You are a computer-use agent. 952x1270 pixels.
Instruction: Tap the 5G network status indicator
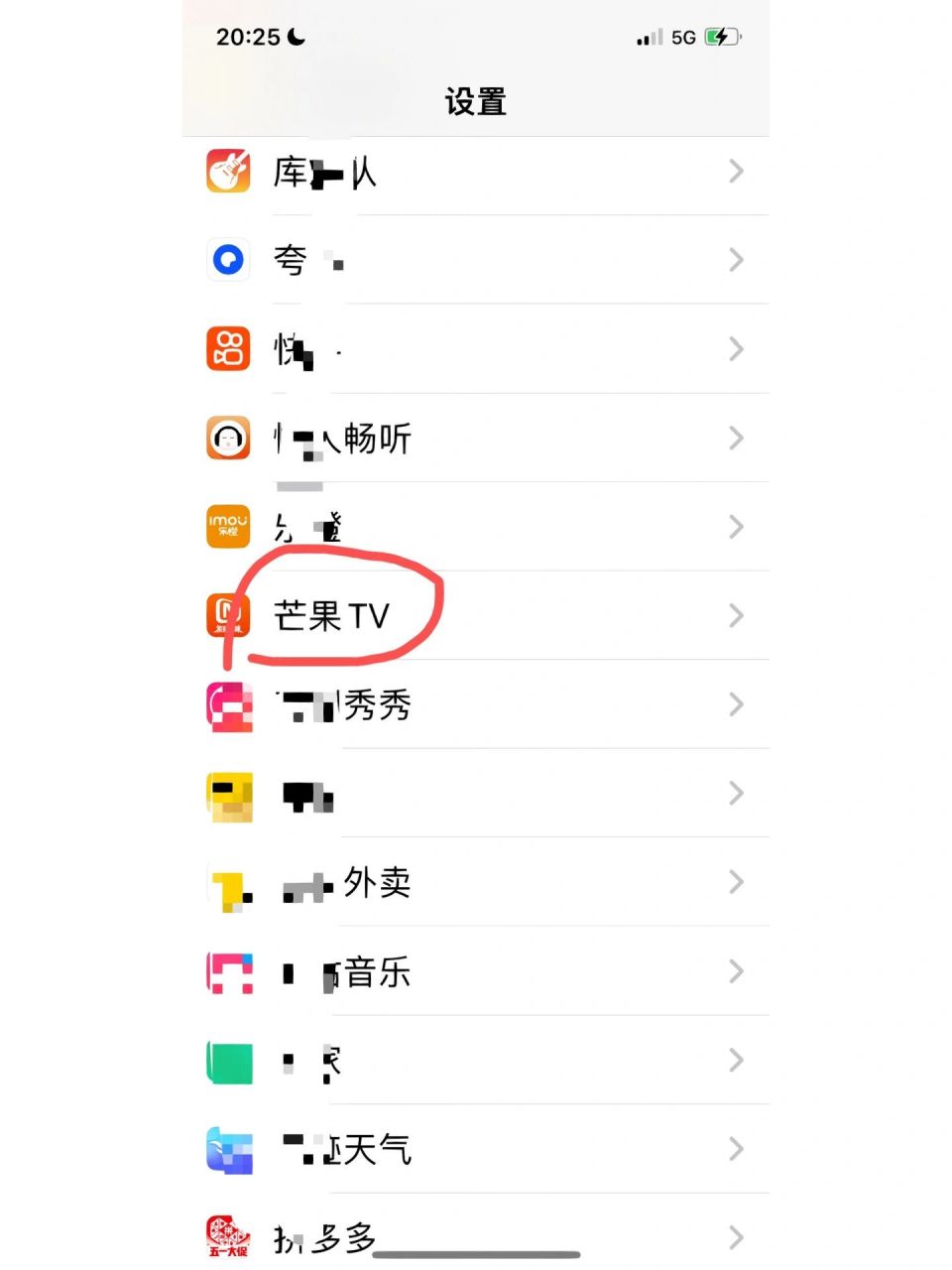tap(682, 36)
